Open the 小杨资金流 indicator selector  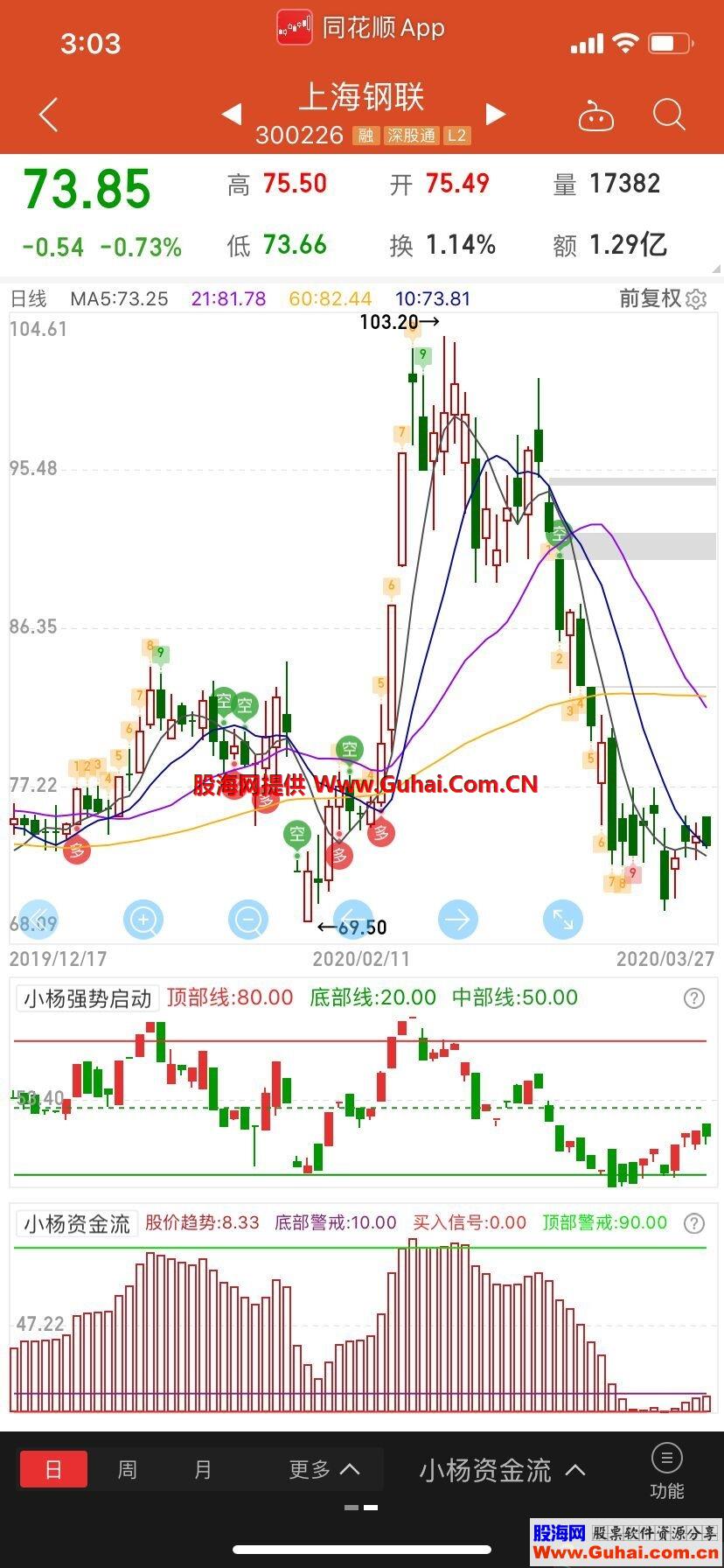pos(502,1471)
